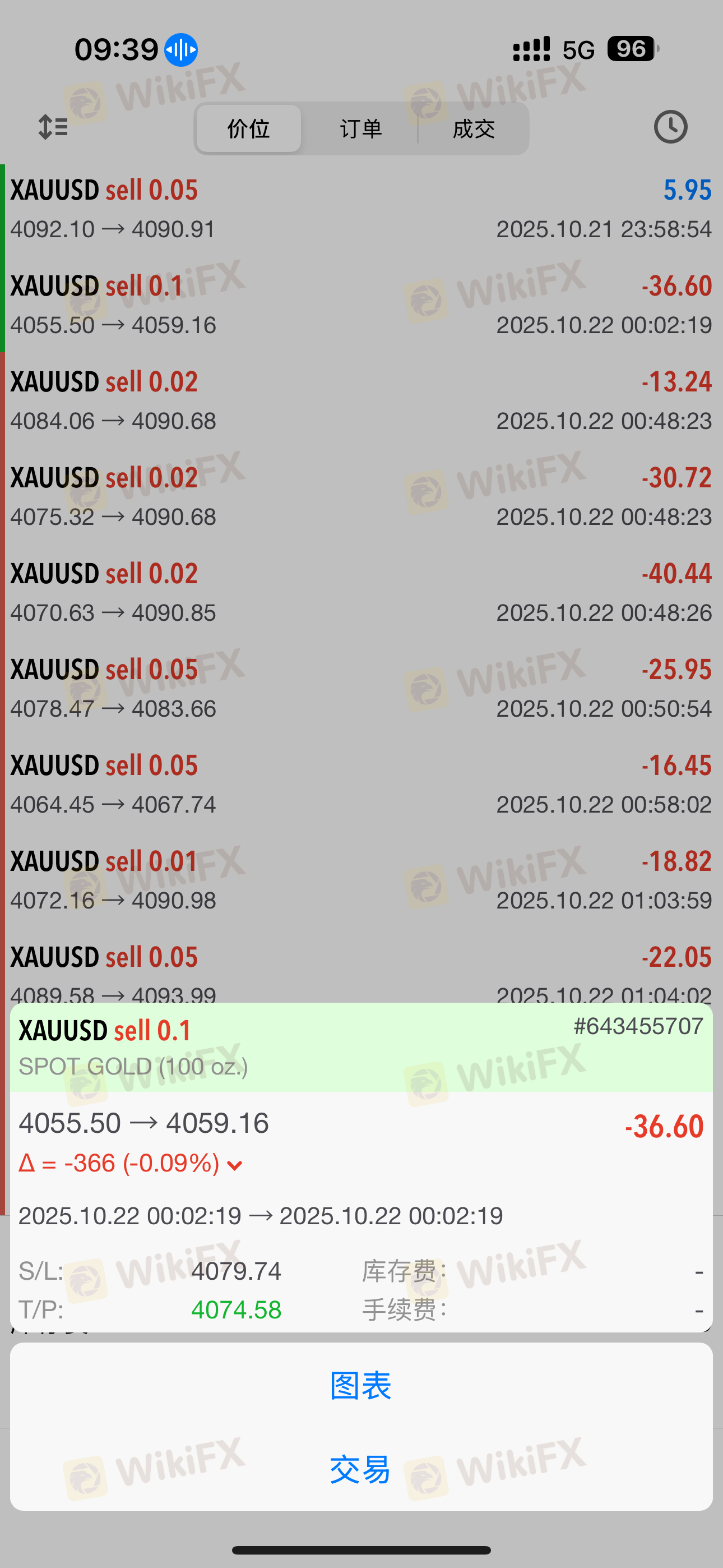Screen dimensions: 723x1568
Task: Open the XAUUSD trade with -40.44 loss
Action: point(360,592)
